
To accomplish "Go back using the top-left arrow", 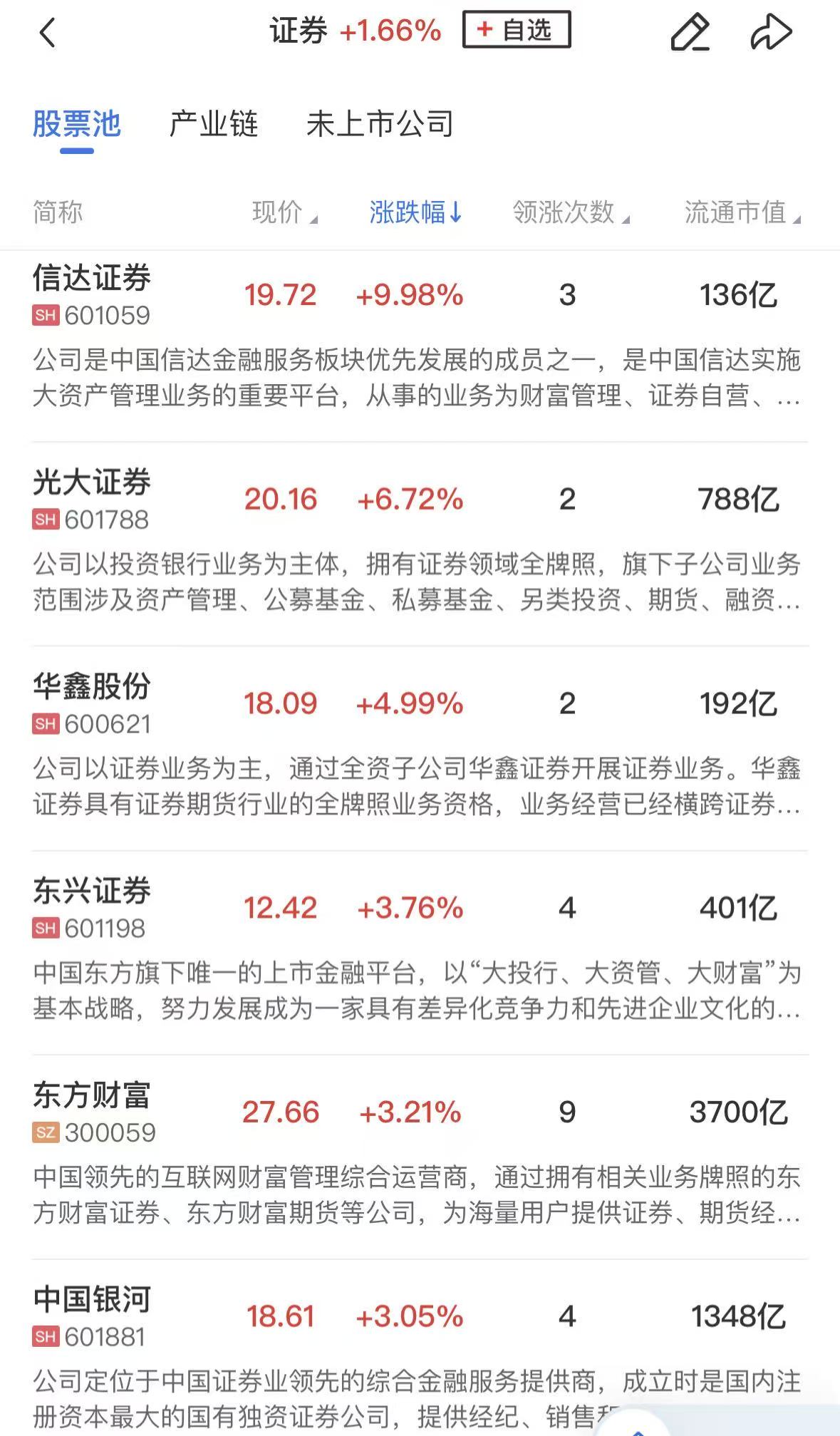I will pyautogui.click(x=48, y=33).
